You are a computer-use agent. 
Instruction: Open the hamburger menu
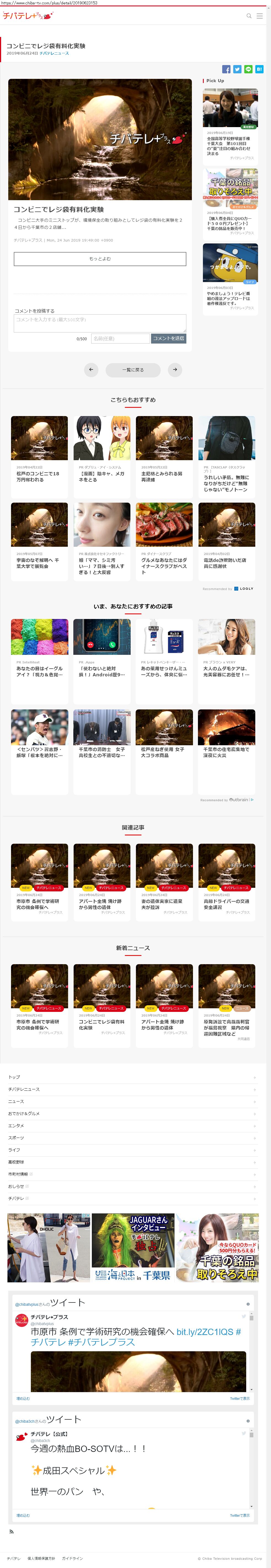point(259,16)
